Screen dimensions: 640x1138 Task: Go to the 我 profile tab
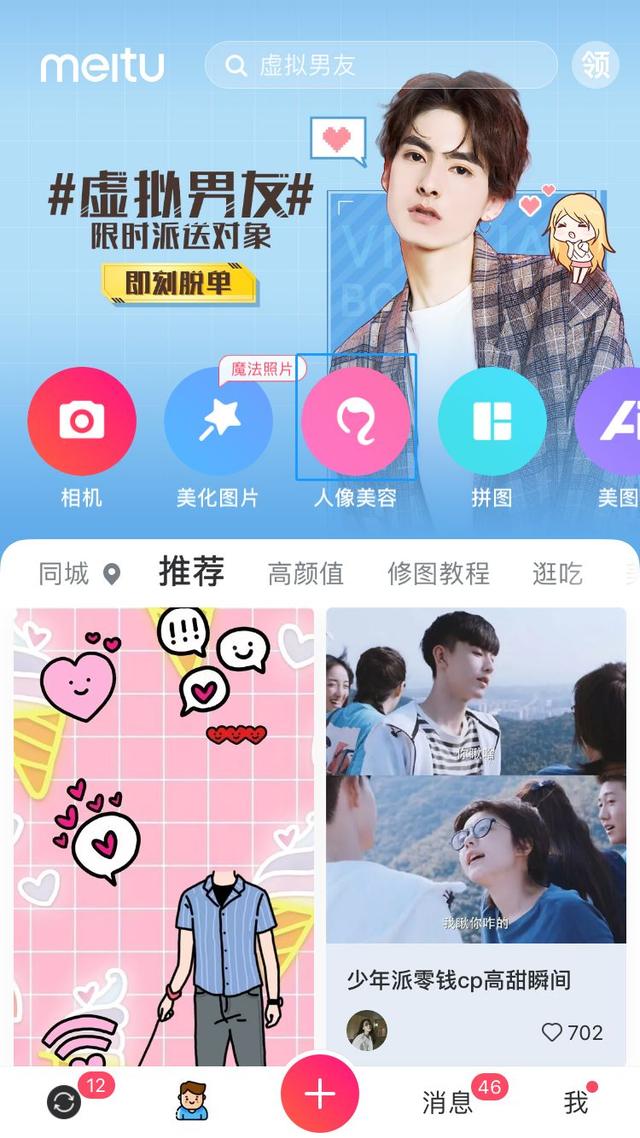pyautogui.click(x=576, y=1103)
